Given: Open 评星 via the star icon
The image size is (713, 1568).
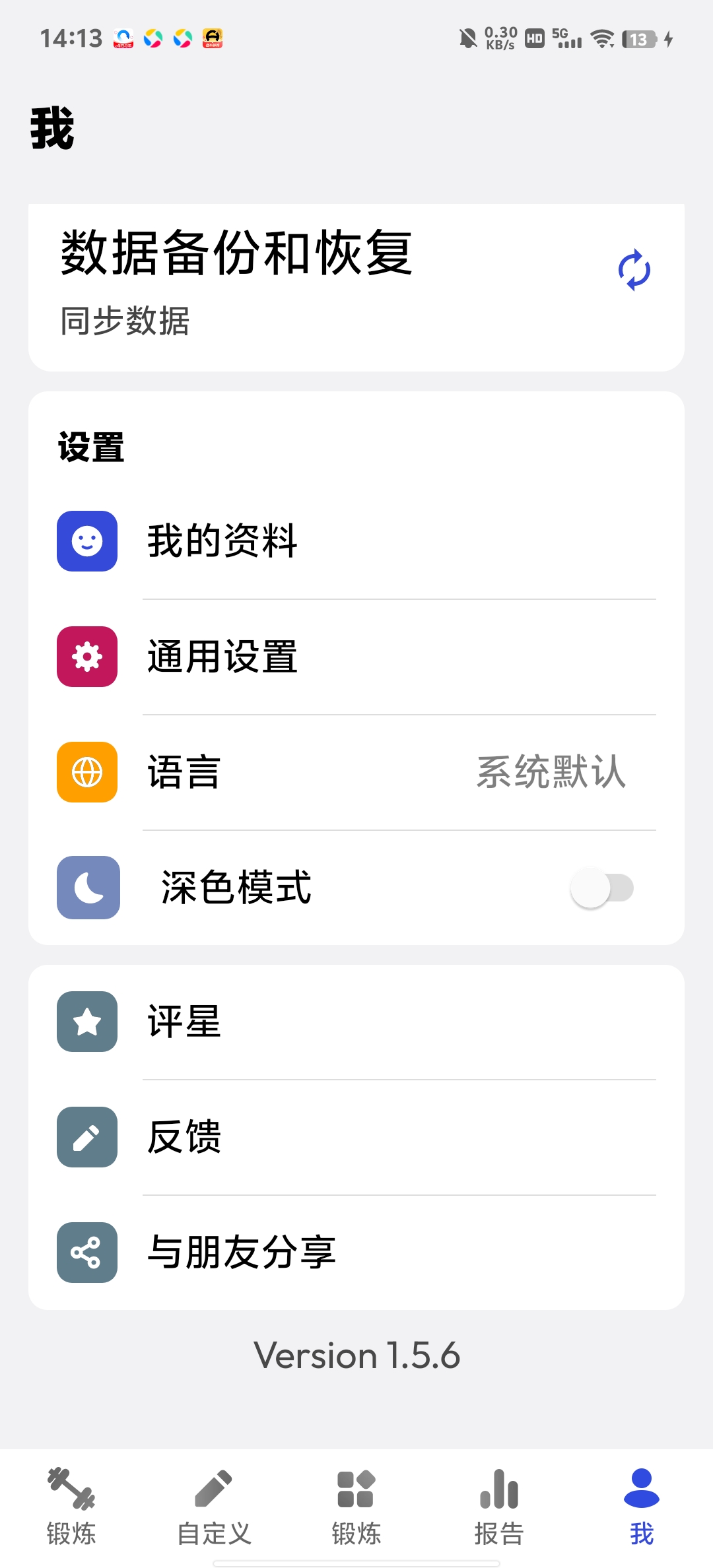Looking at the screenshot, I should pos(86,1022).
